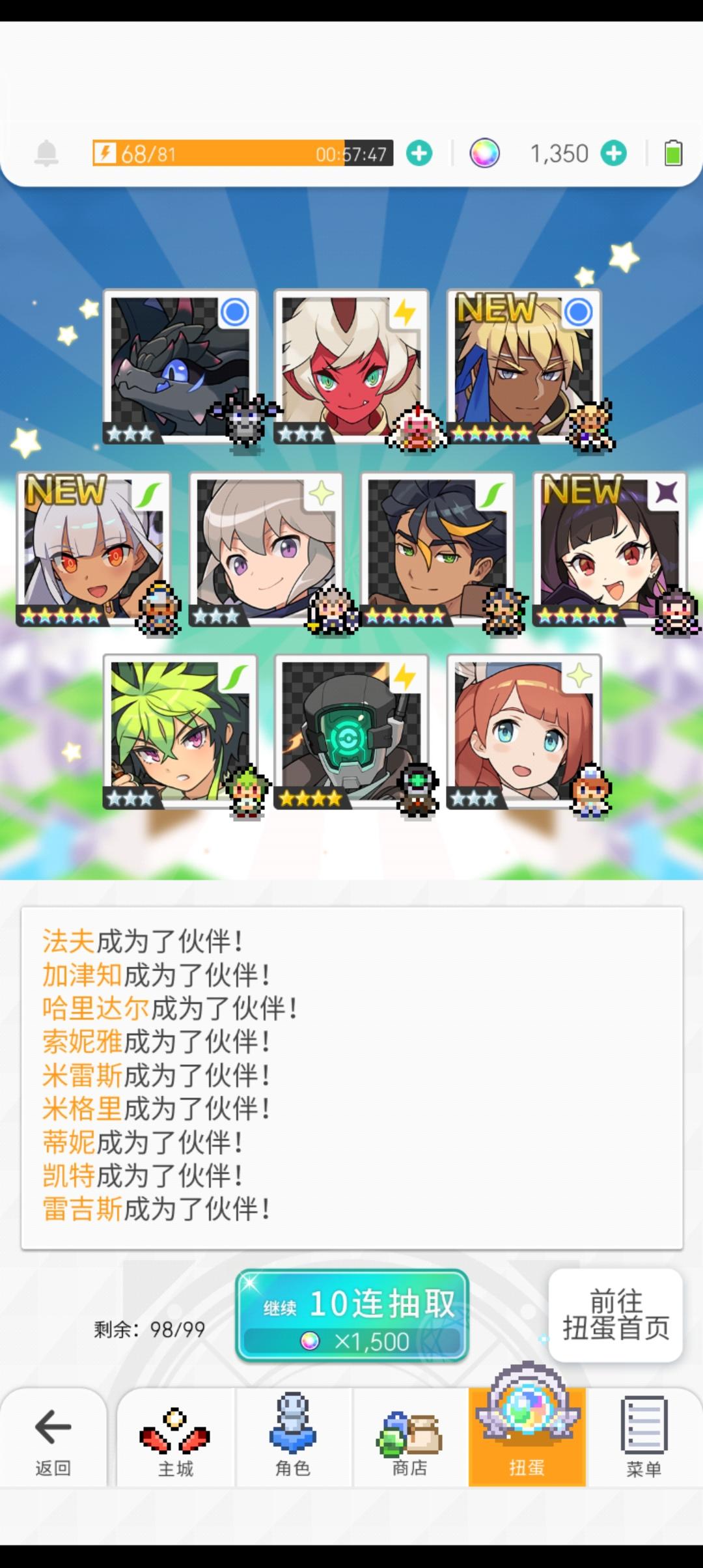Go to 前往扭蛋首页 gacha home

tap(614, 1315)
